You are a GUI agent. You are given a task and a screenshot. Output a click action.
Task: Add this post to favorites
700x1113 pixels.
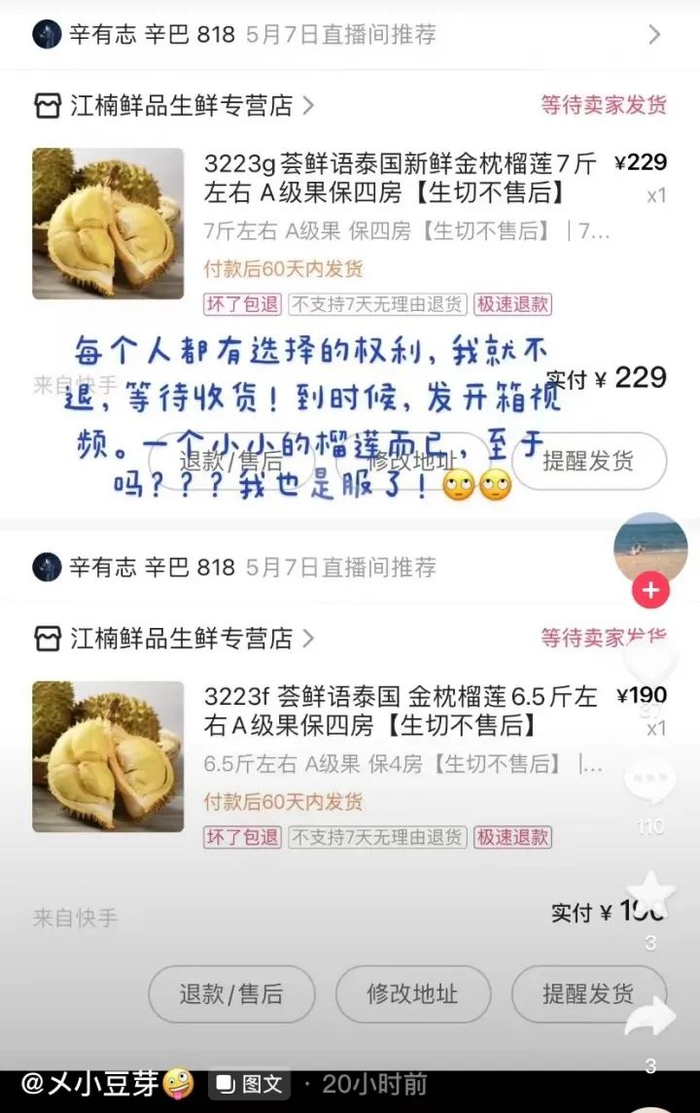[650, 895]
